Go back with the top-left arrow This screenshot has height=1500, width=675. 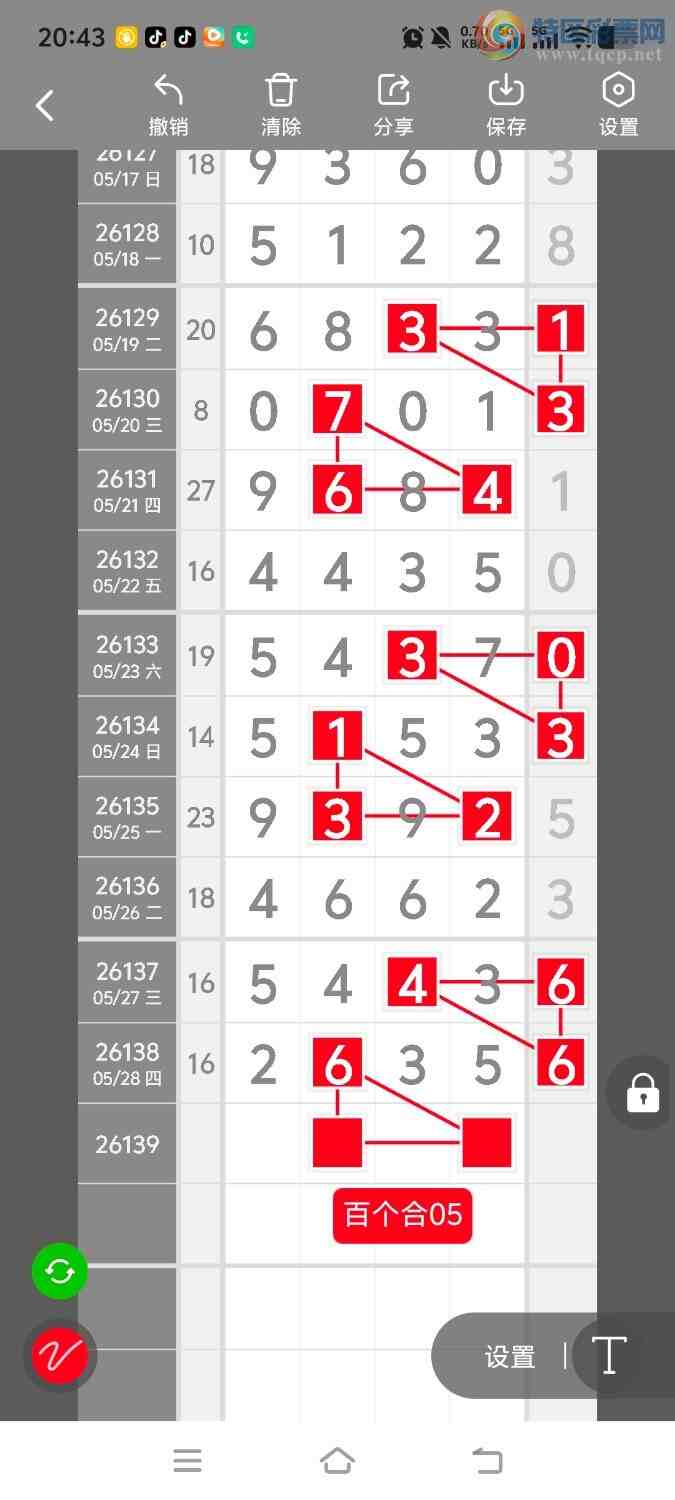[44, 105]
